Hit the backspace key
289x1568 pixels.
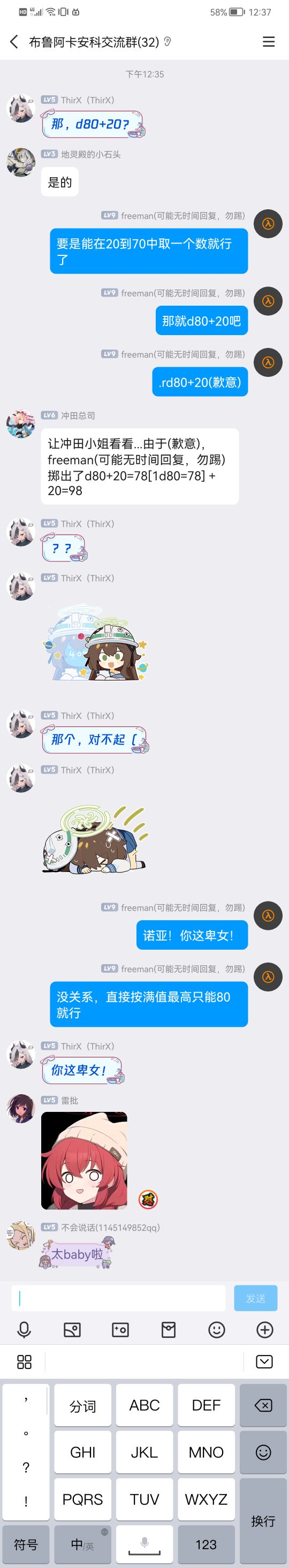[x=263, y=1405]
